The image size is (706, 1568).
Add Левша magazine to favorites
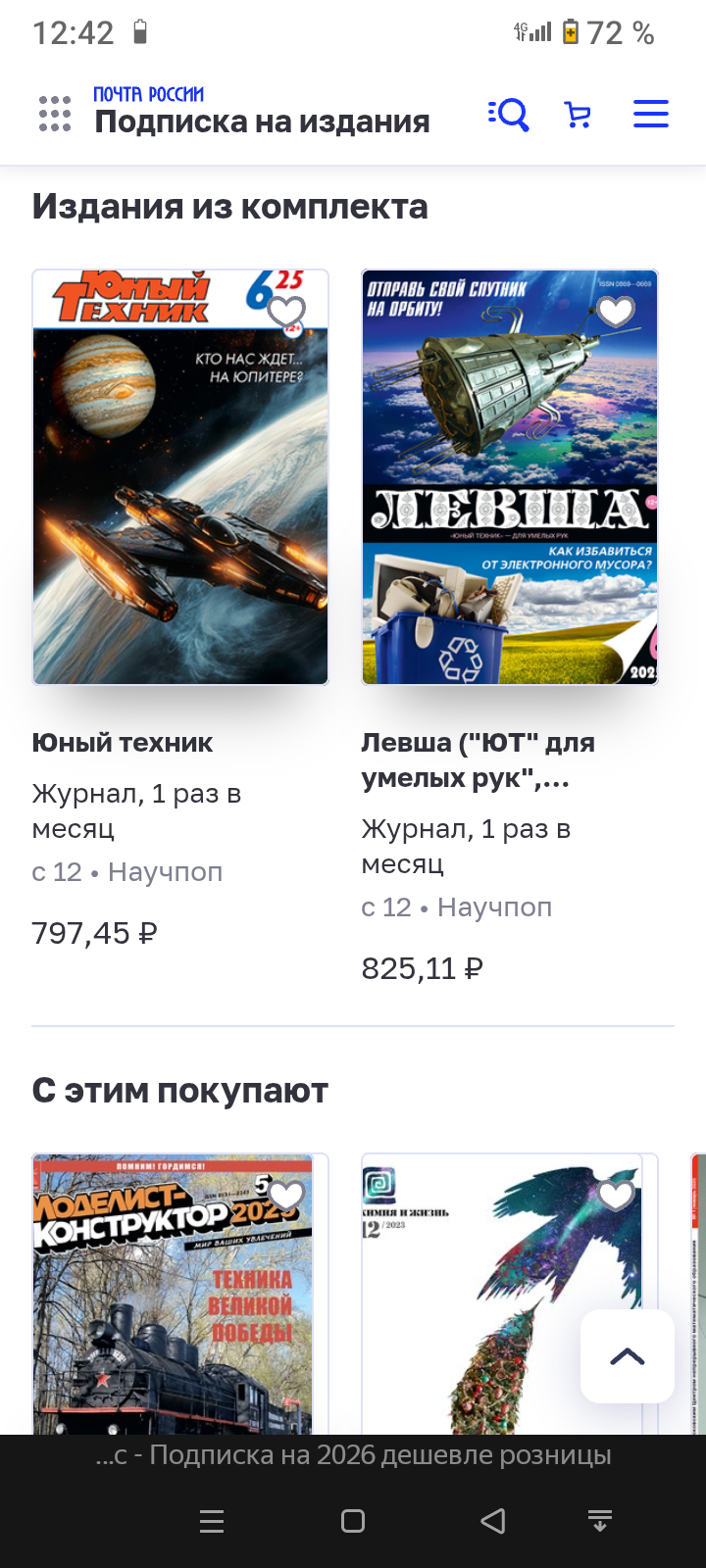coord(616,313)
